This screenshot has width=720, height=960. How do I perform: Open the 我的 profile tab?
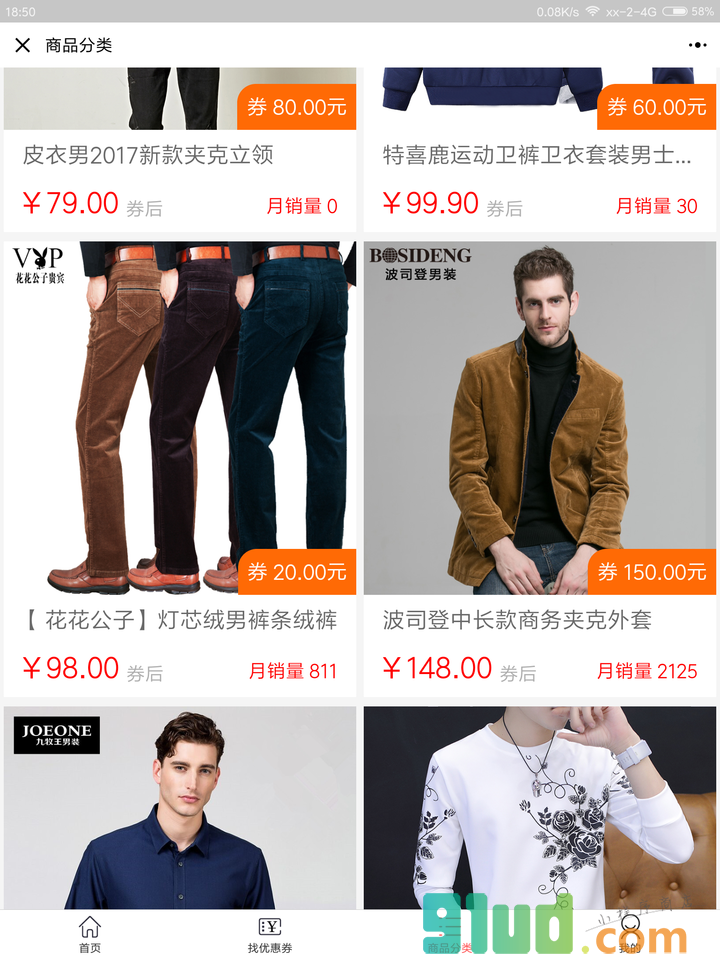point(629,935)
